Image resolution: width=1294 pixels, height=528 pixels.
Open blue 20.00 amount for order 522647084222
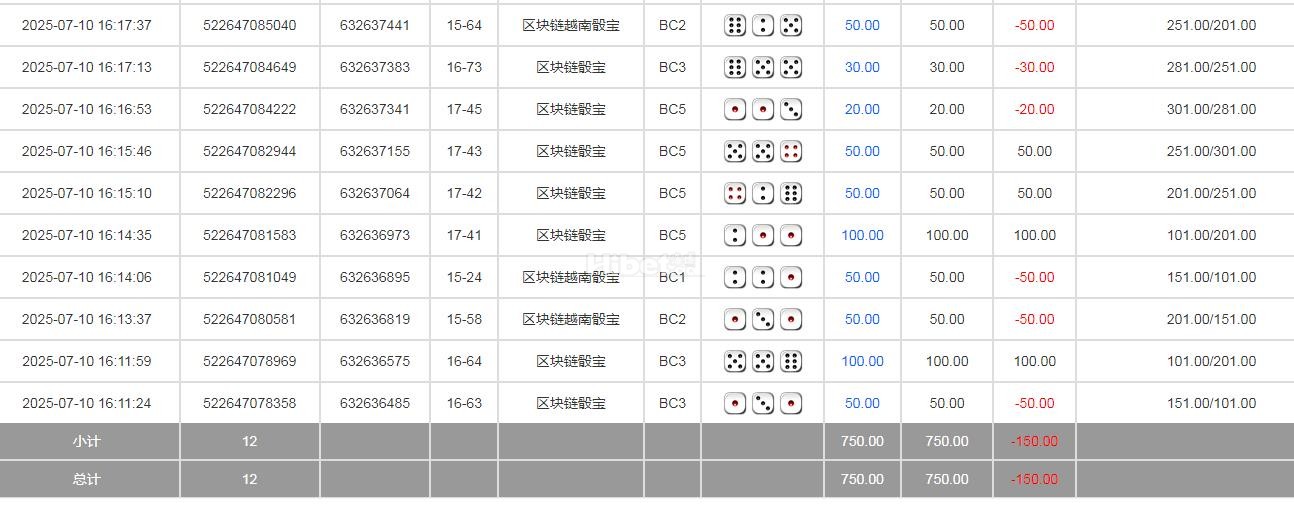[862, 109]
